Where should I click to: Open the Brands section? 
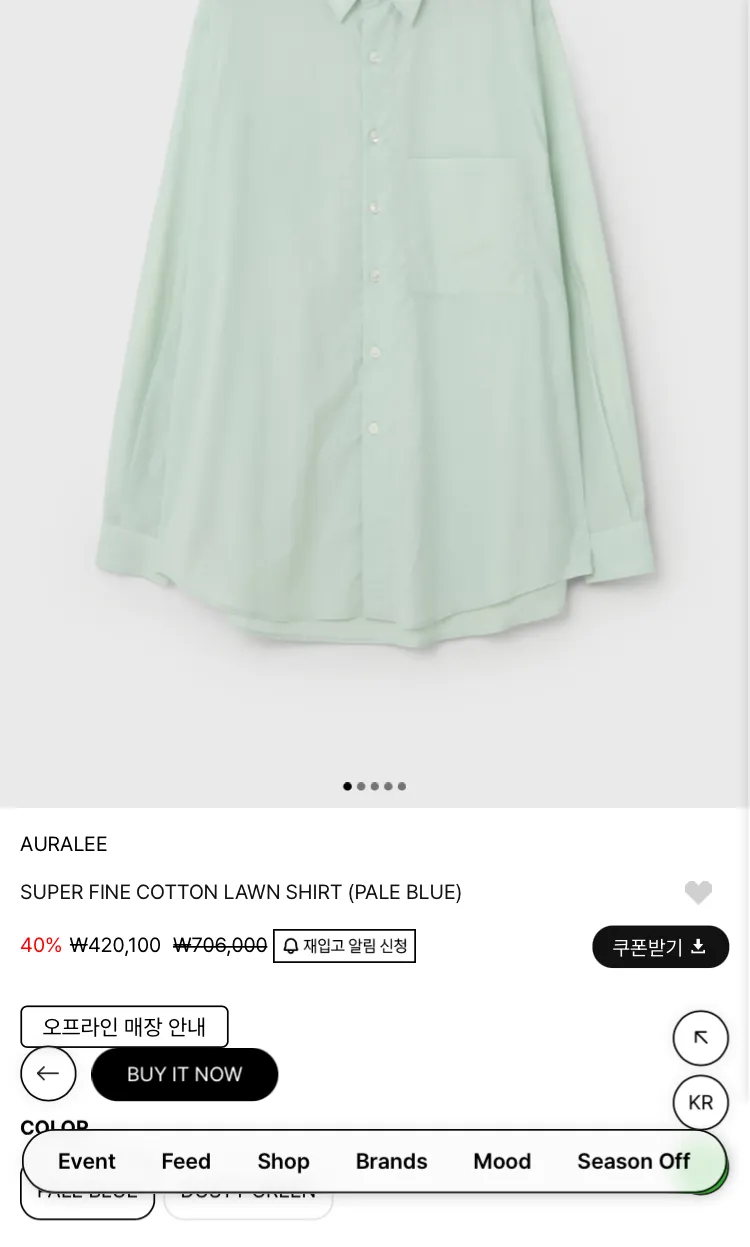coord(391,1161)
